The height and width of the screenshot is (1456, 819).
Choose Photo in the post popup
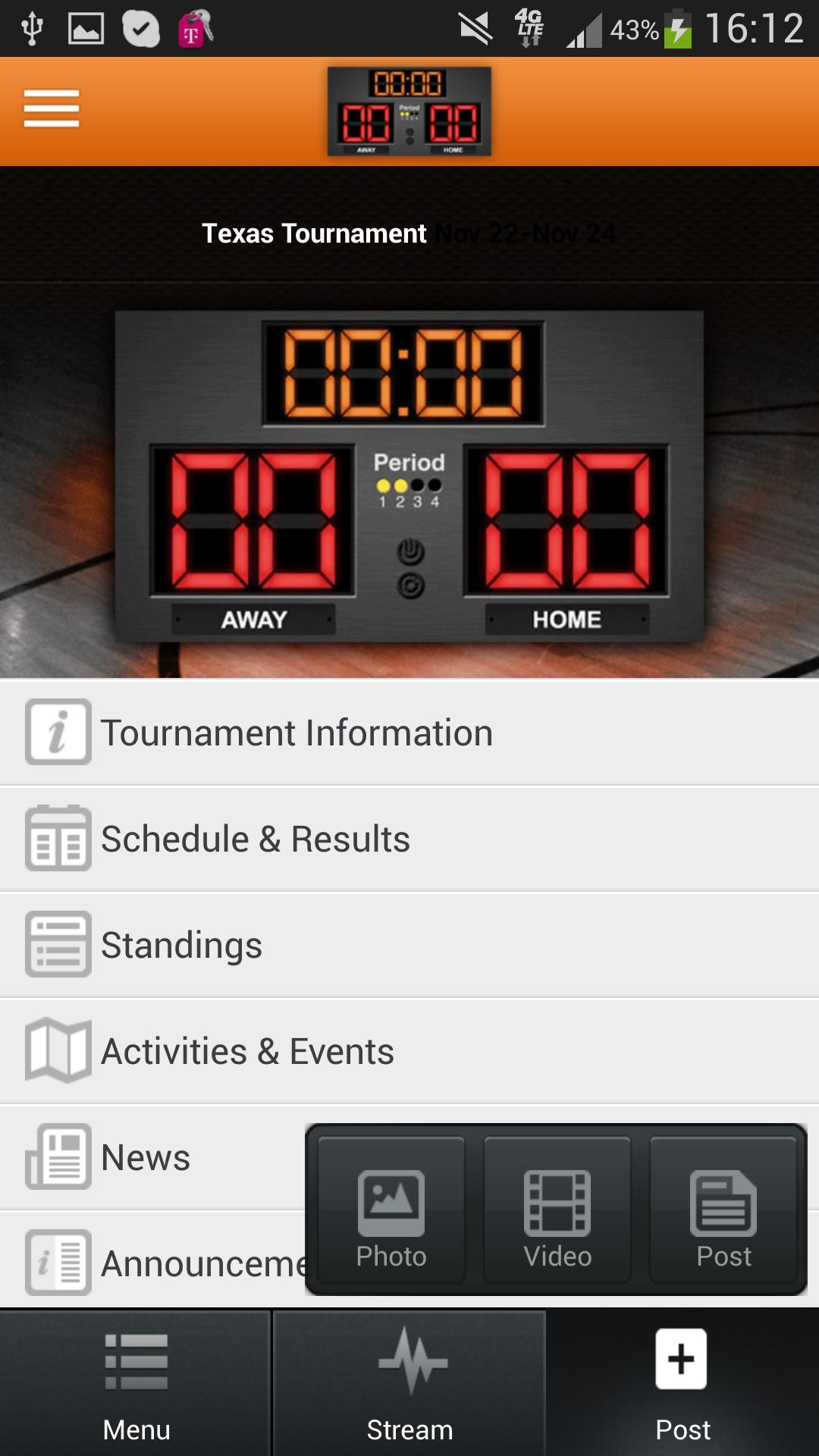coord(391,1210)
